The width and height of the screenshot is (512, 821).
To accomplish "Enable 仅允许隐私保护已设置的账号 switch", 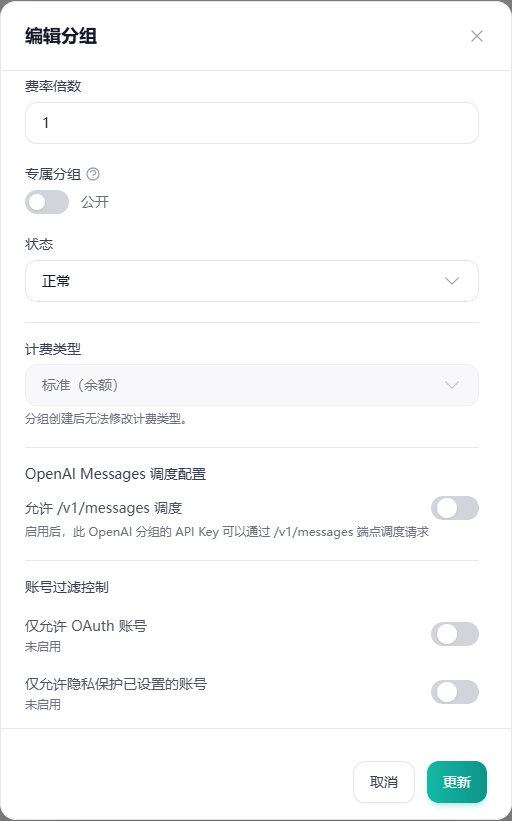I will pos(454,692).
